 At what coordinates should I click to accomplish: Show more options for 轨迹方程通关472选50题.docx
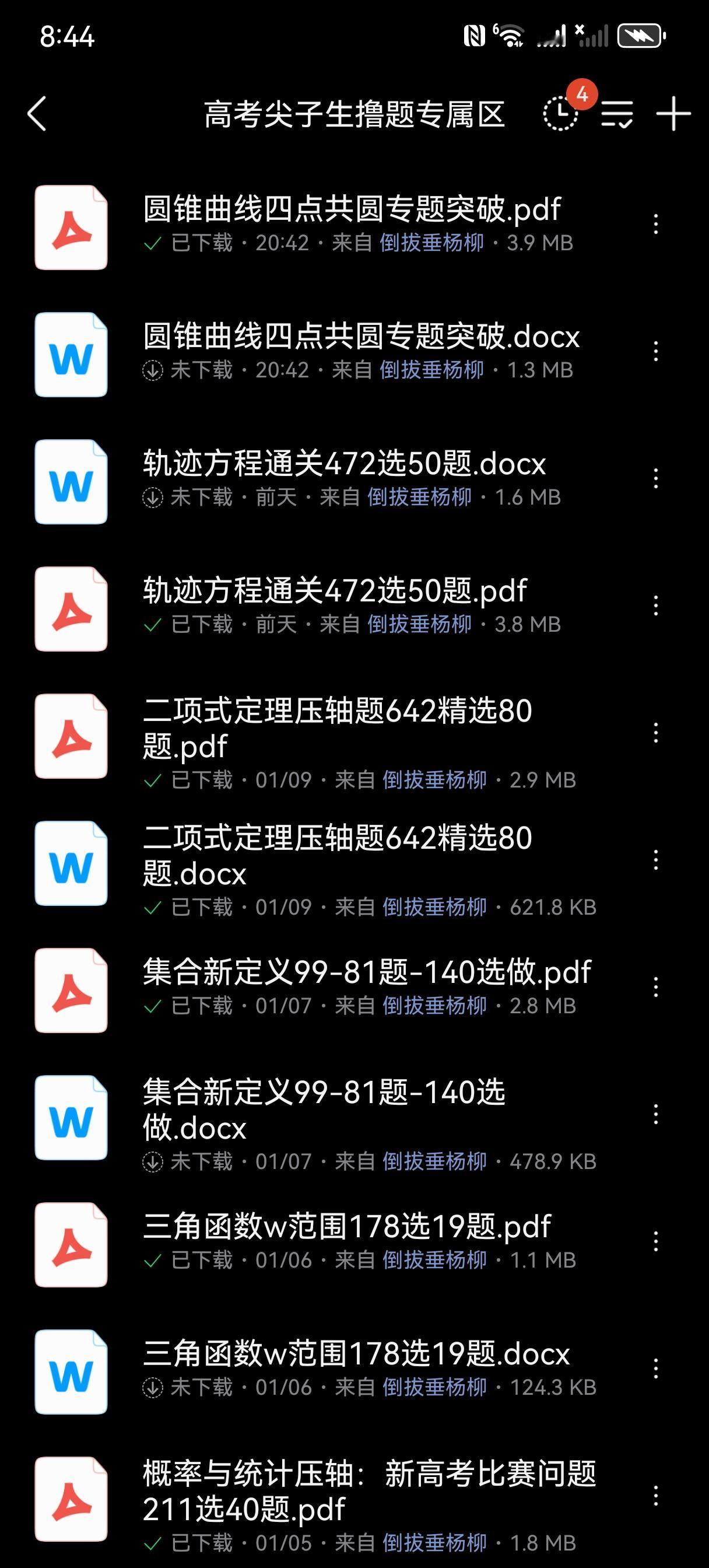(x=655, y=479)
